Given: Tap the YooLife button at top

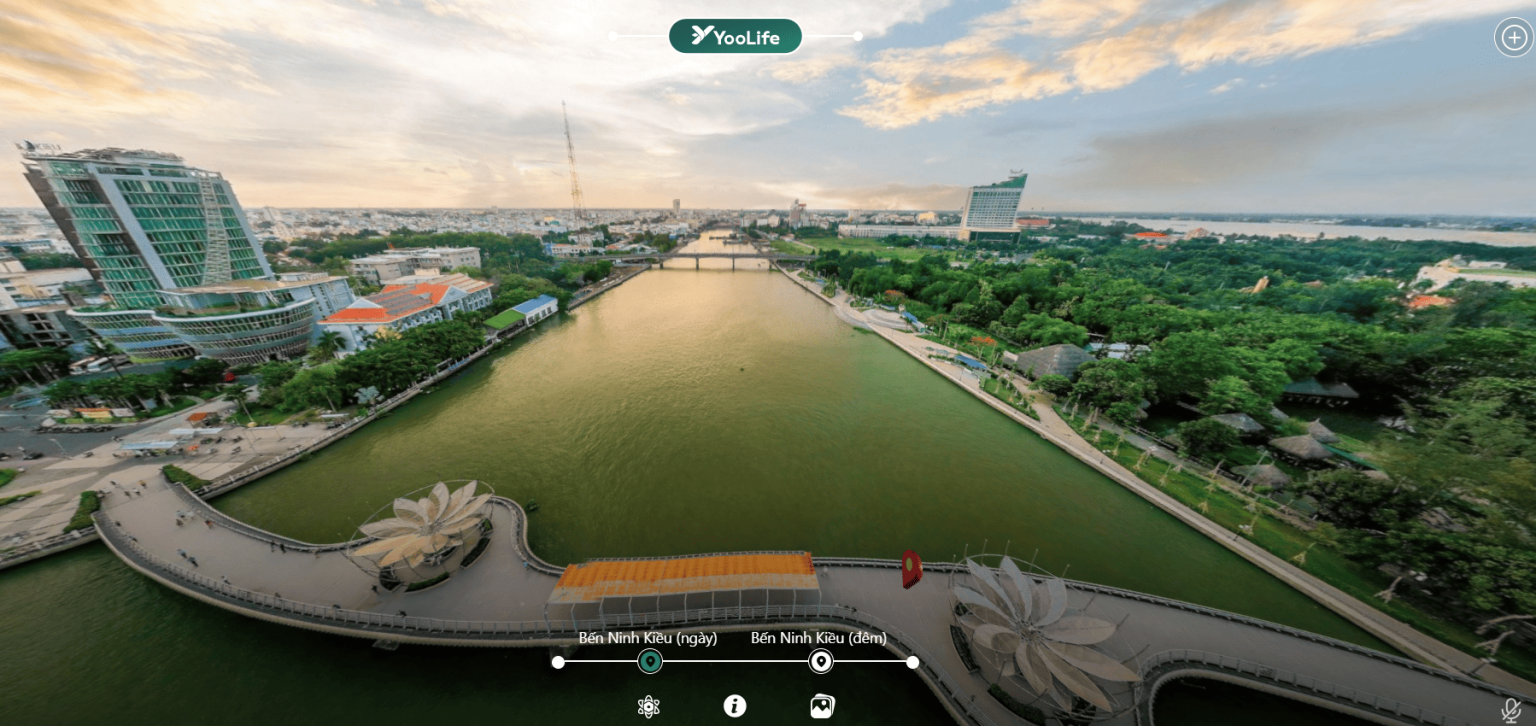Looking at the screenshot, I should [x=735, y=36].
